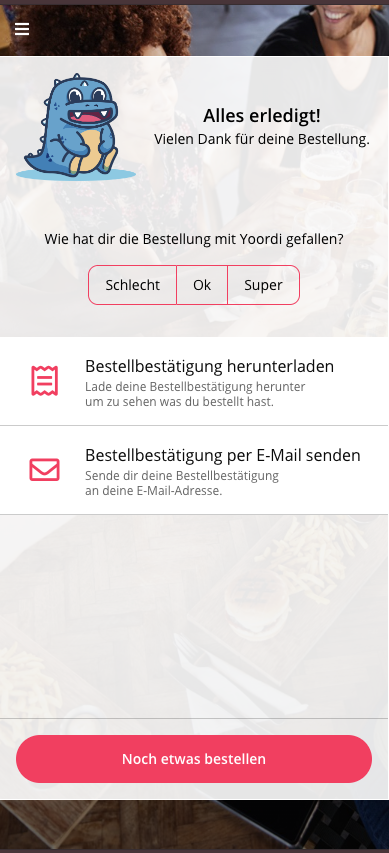Rate the order as Schlecht

tap(133, 285)
